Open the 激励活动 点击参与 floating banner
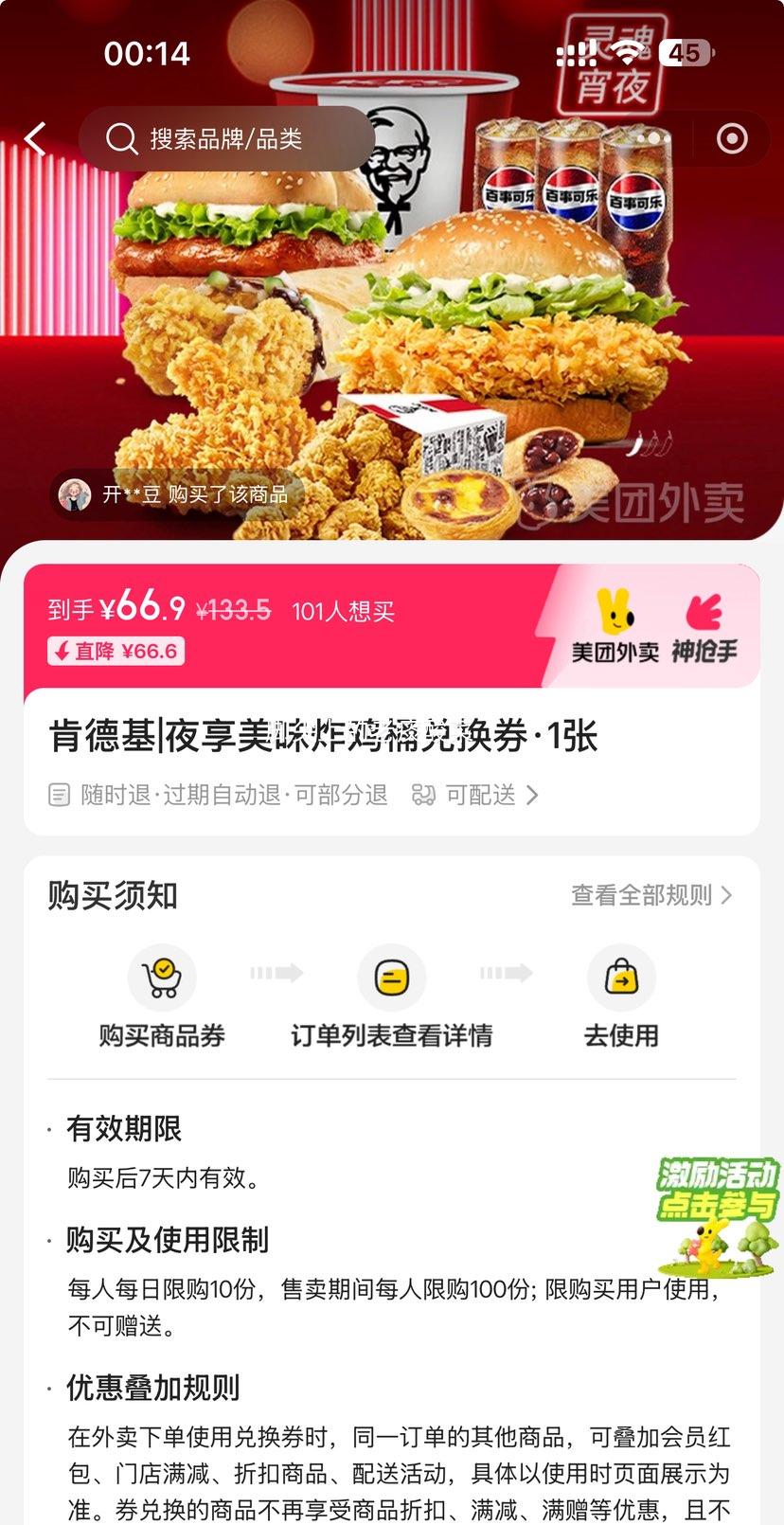The height and width of the screenshot is (1525, 784). pos(717,1217)
